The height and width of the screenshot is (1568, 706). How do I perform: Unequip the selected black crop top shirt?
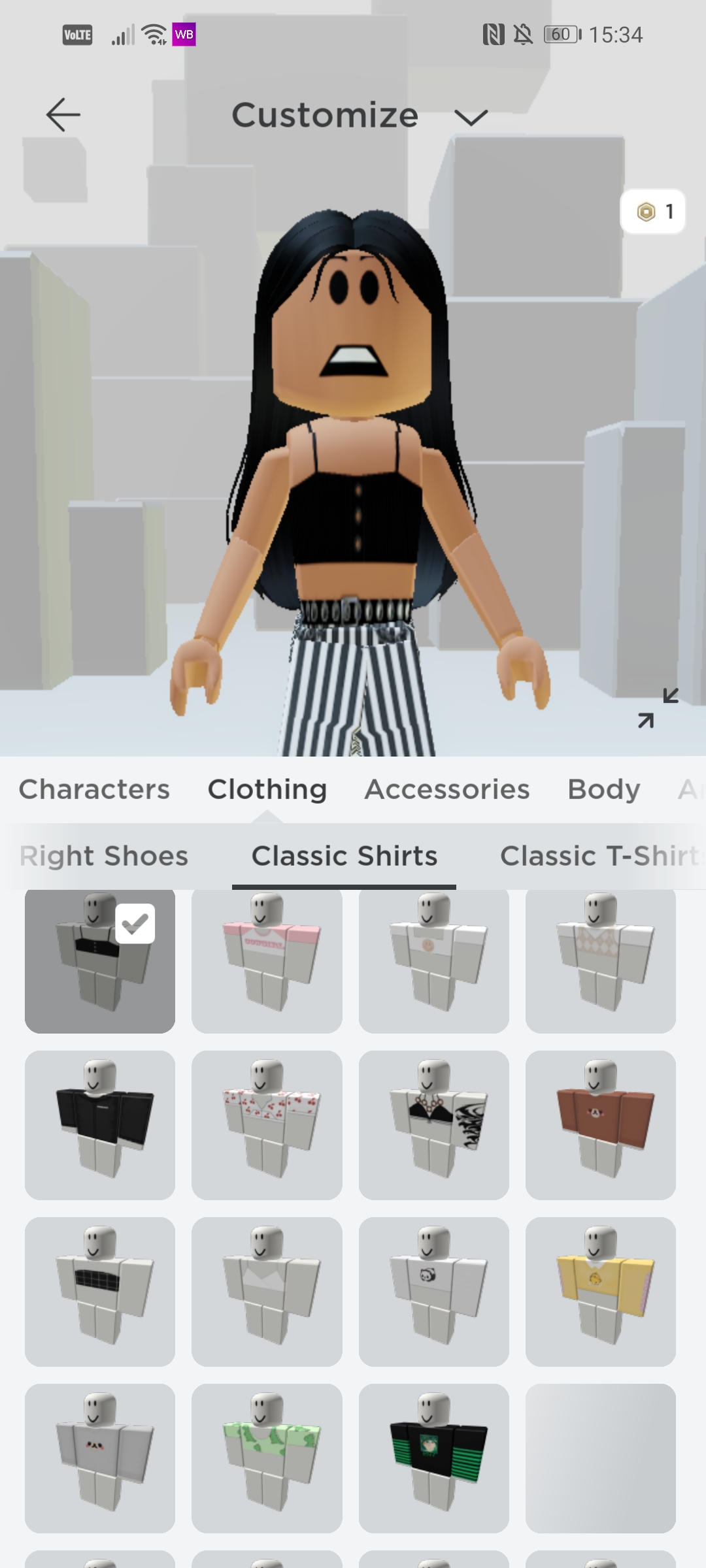100,959
